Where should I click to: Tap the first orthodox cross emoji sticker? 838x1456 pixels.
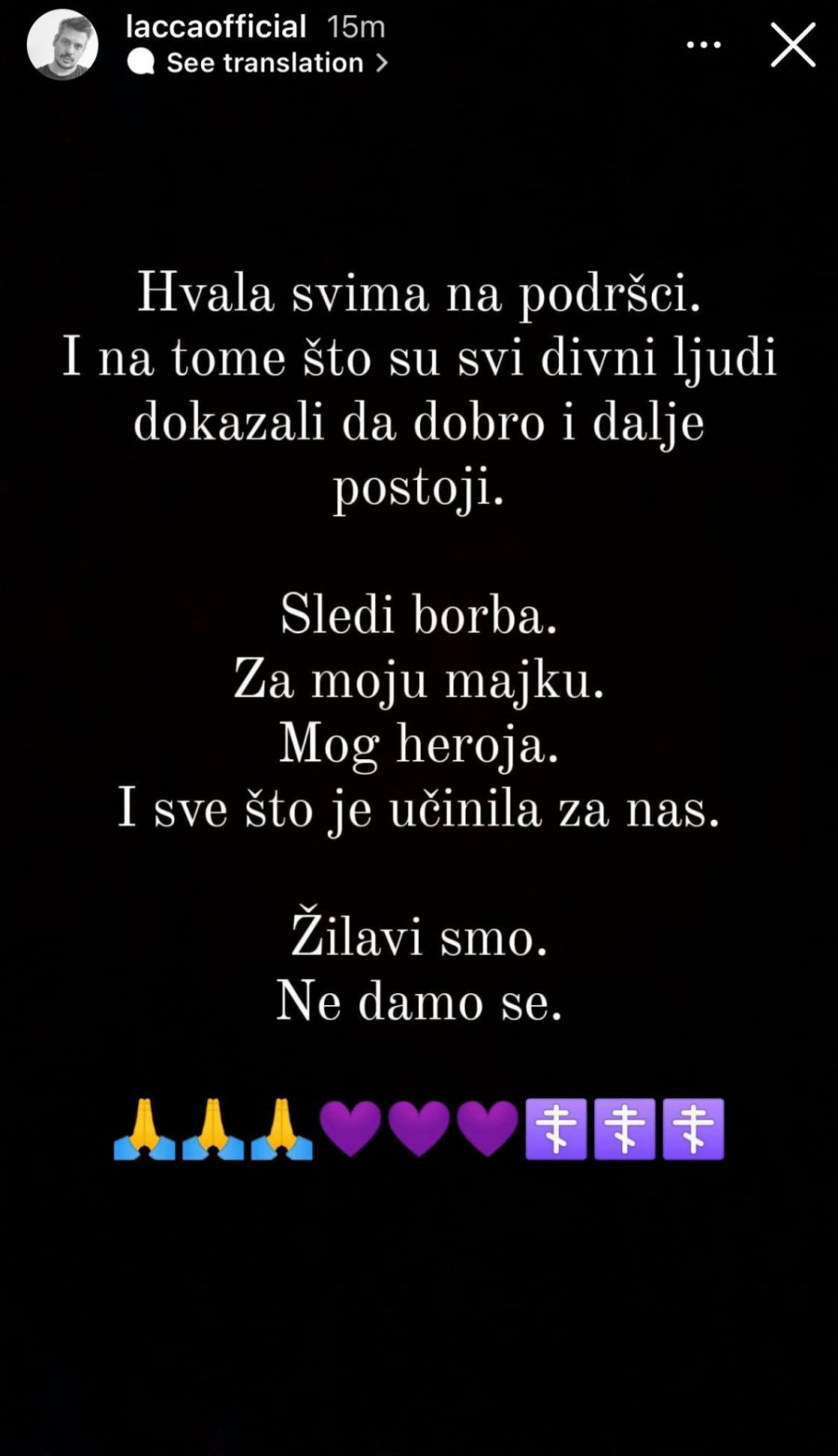click(x=557, y=1128)
